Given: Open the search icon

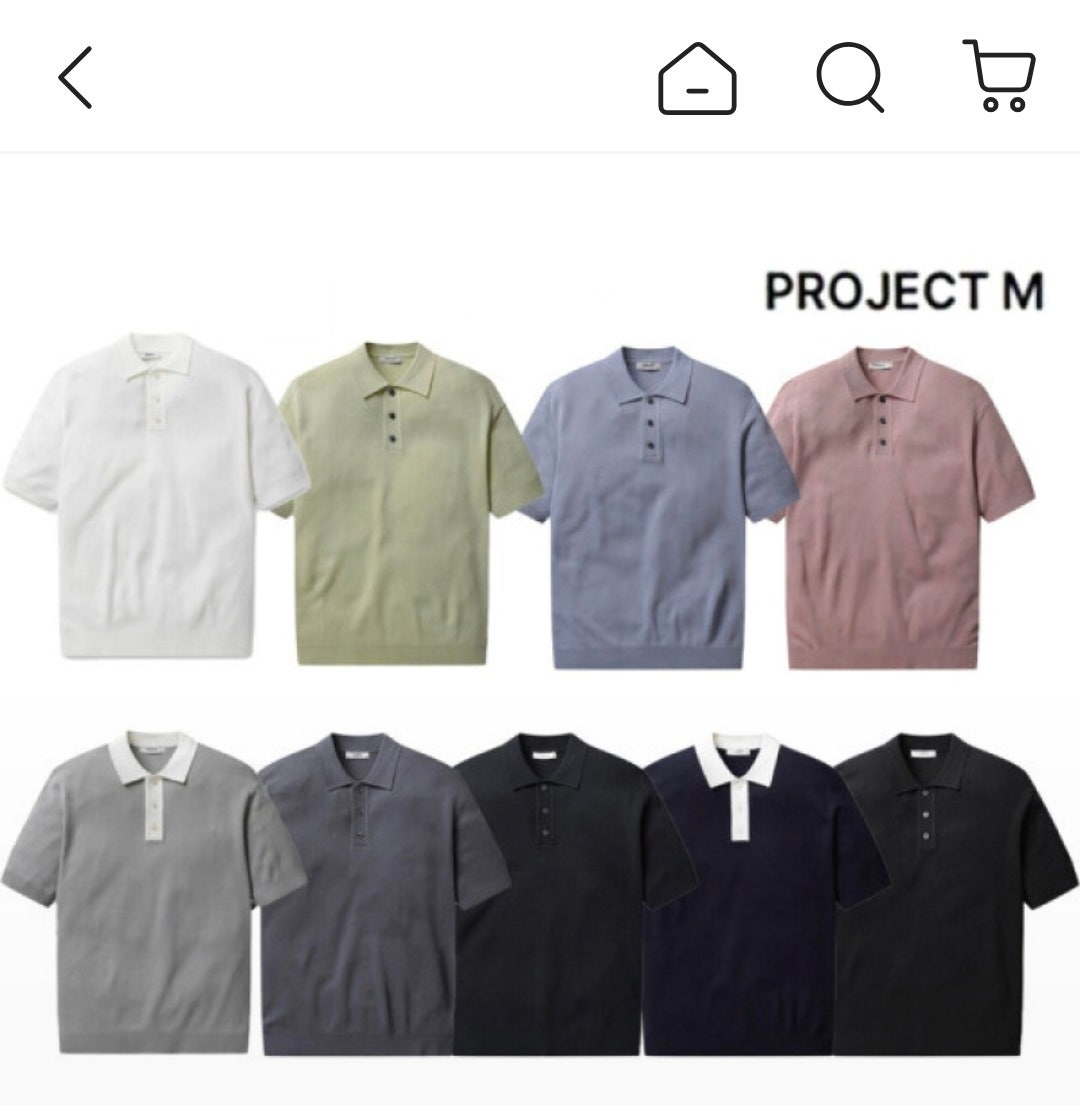Looking at the screenshot, I should pyautogui.click(x=850, y=77).
